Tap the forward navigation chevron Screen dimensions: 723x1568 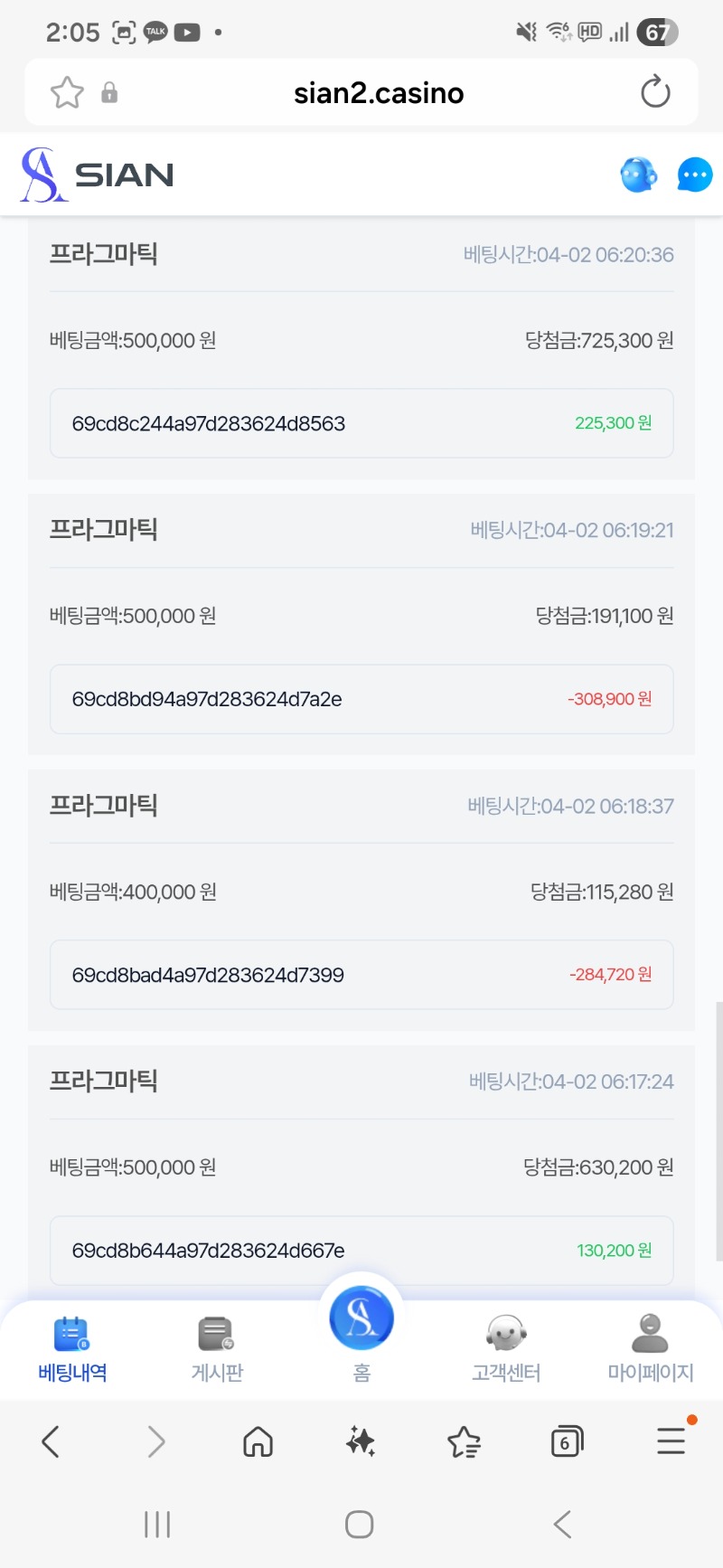click(x=155, y=1441)
